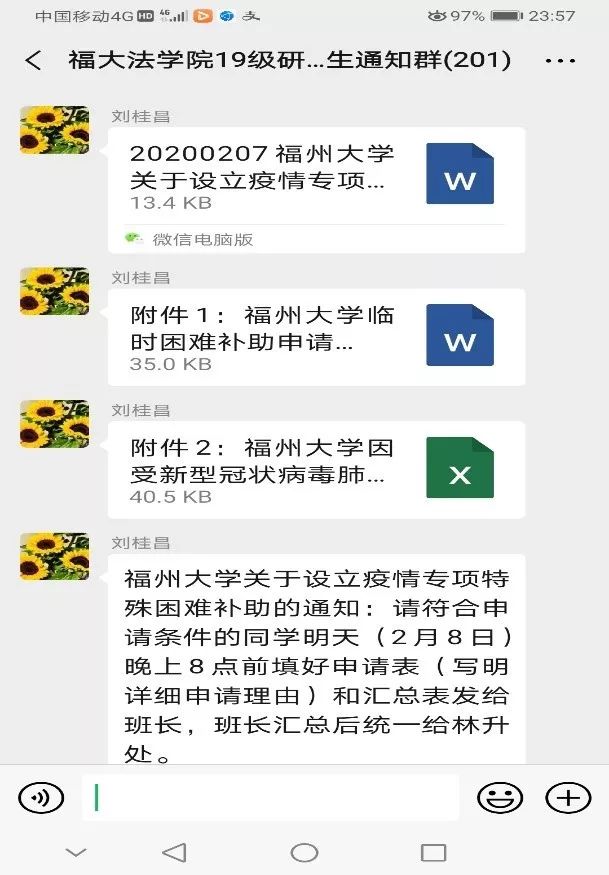
Task: Switch to voice message input
Action: (41, 798)
